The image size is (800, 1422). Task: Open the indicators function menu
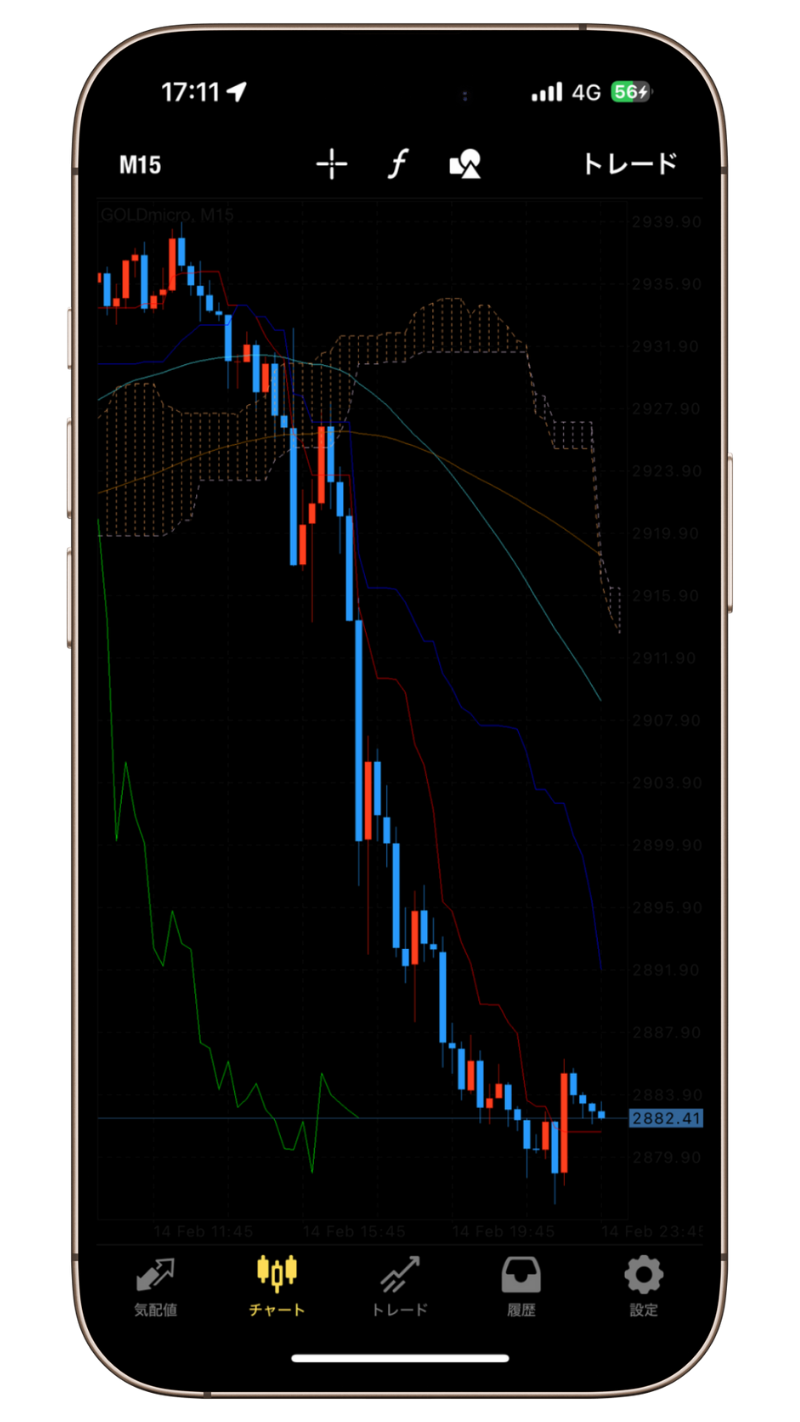398,164
